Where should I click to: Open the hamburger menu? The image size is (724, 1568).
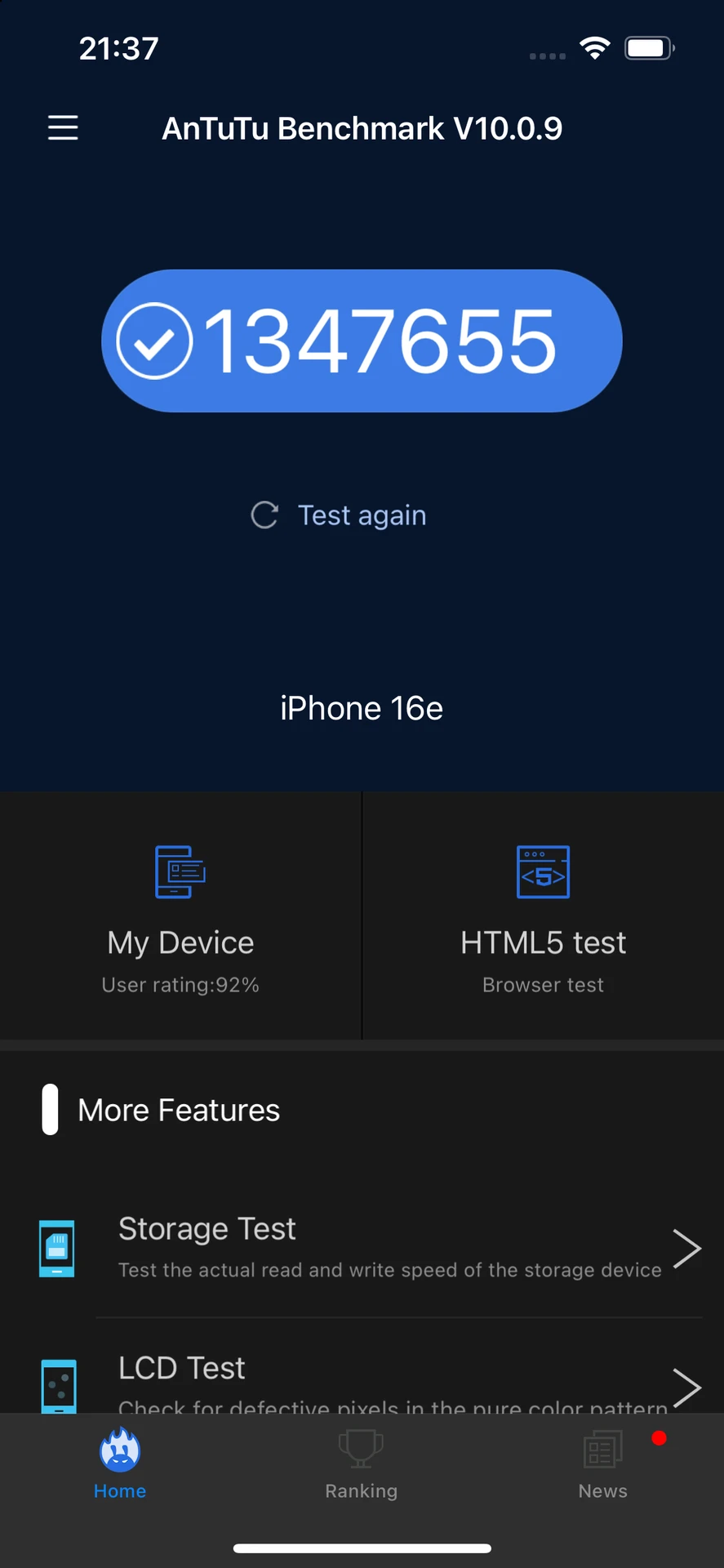coord(63,128)
